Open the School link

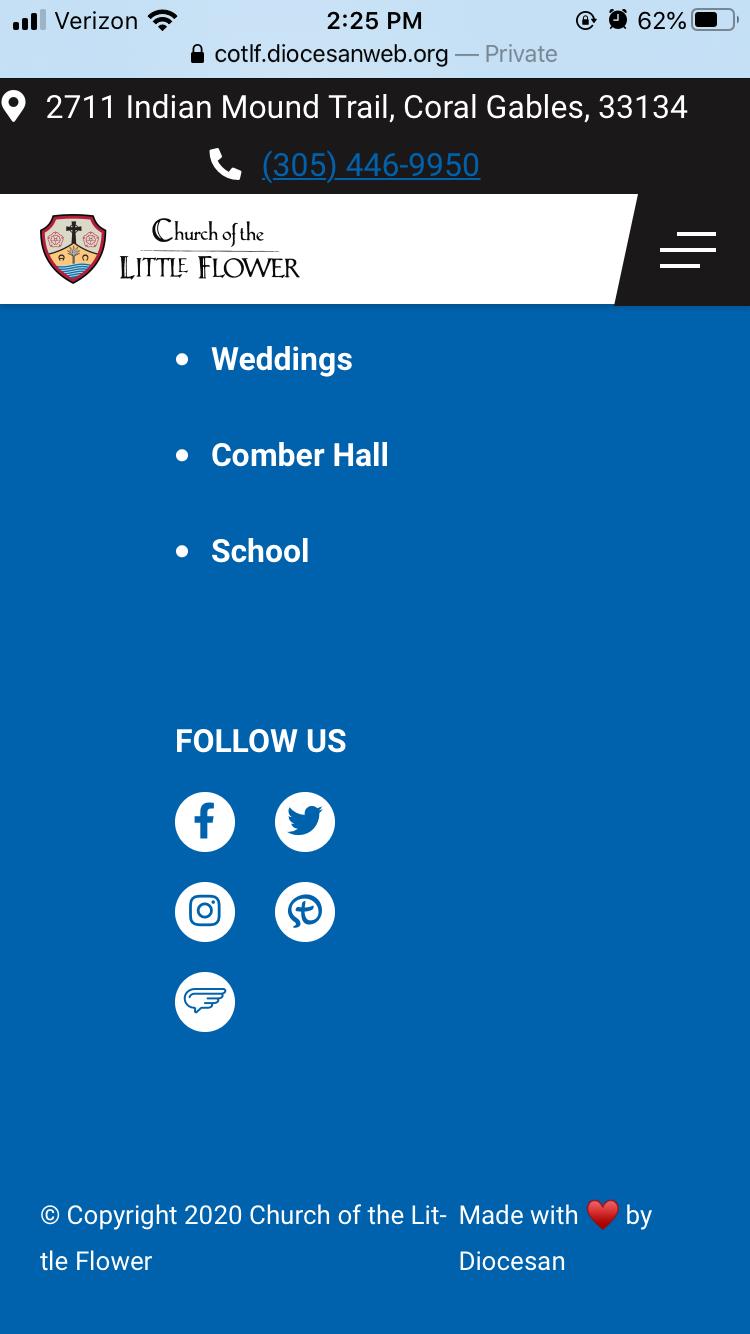(x=260, y=551)
